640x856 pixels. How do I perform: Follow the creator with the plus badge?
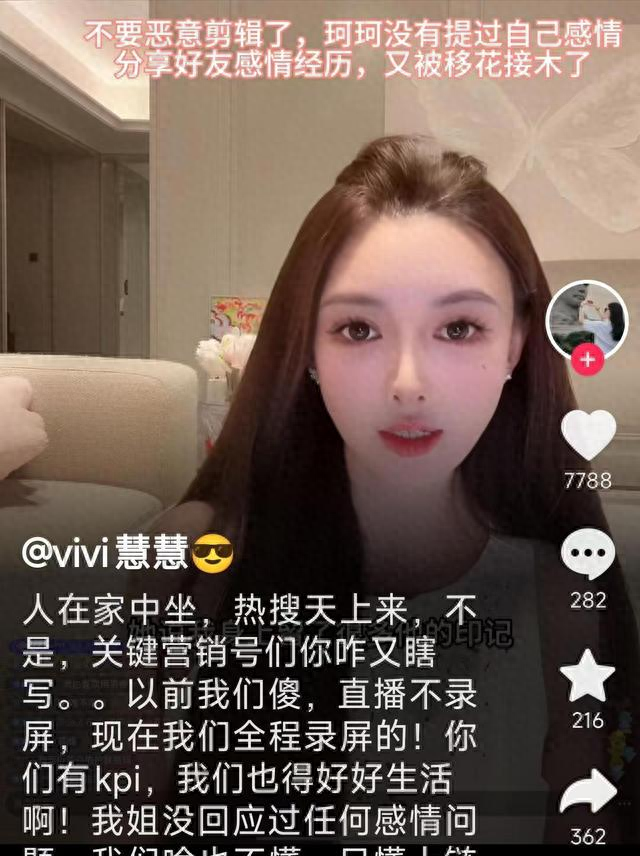587,360
